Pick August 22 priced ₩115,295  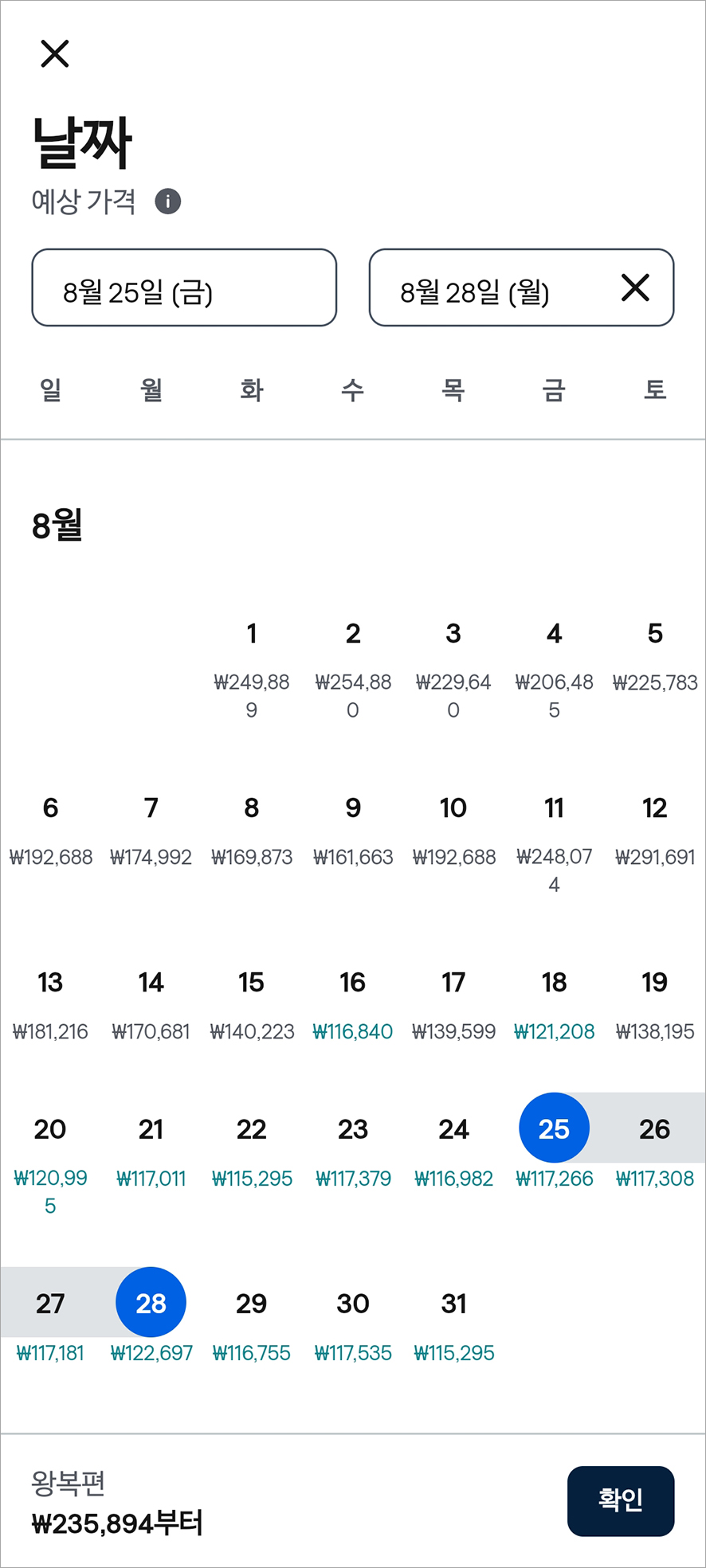[252, 1152]
